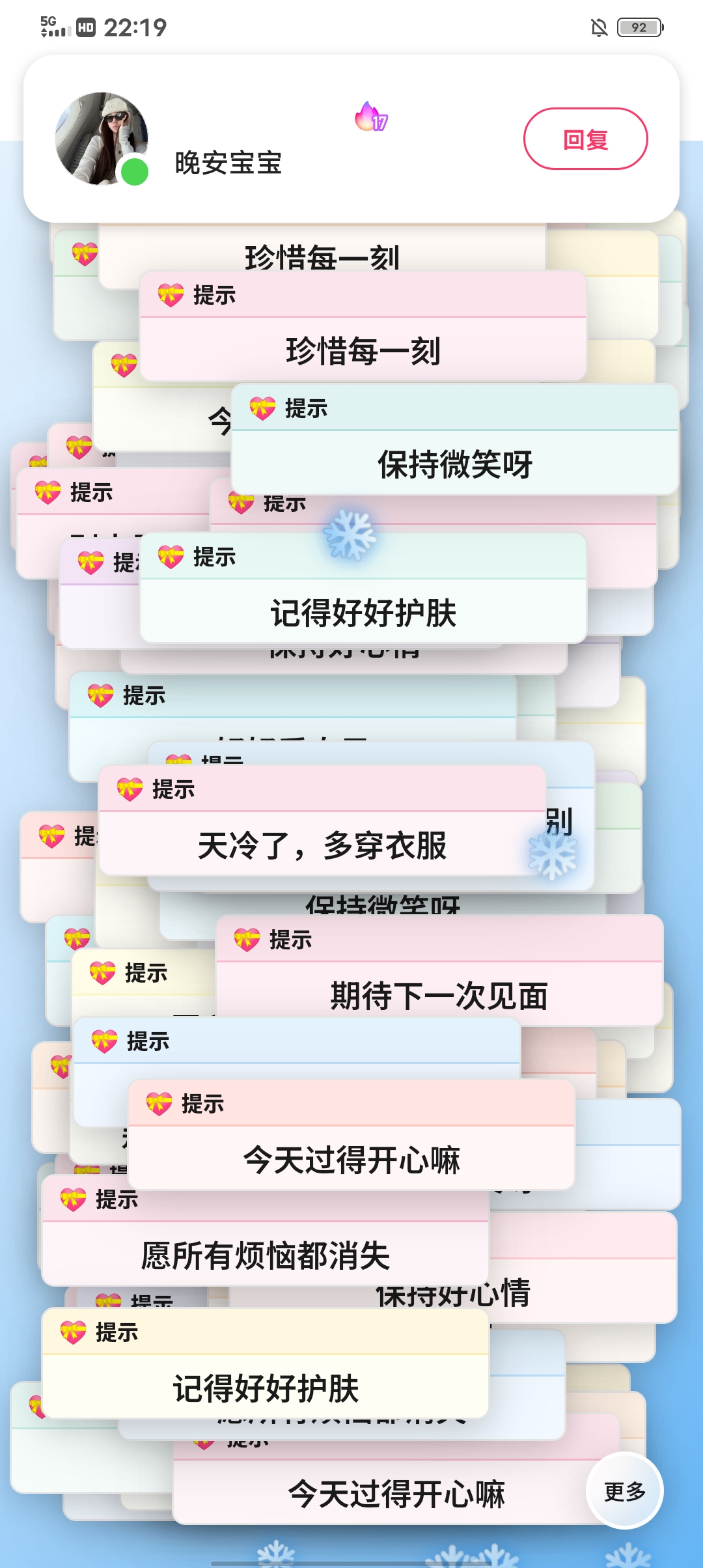Viewport: 703px width, 1568px height.
Task: Tap the 回复 reply button
Action: coord(585,139)
